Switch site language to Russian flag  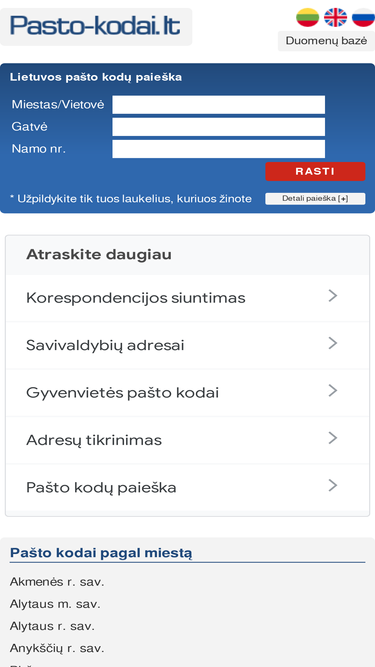[x=363, y=17]
